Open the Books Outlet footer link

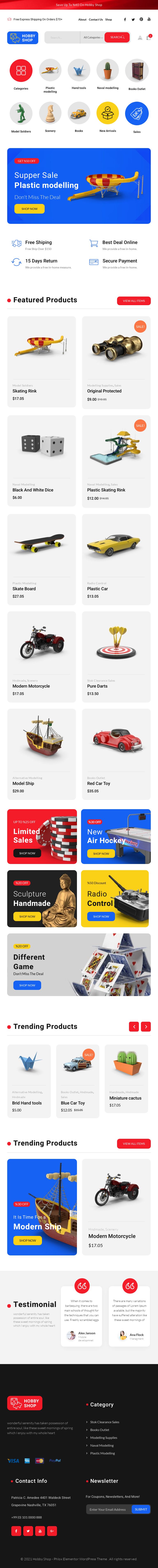click(99, 1430)
